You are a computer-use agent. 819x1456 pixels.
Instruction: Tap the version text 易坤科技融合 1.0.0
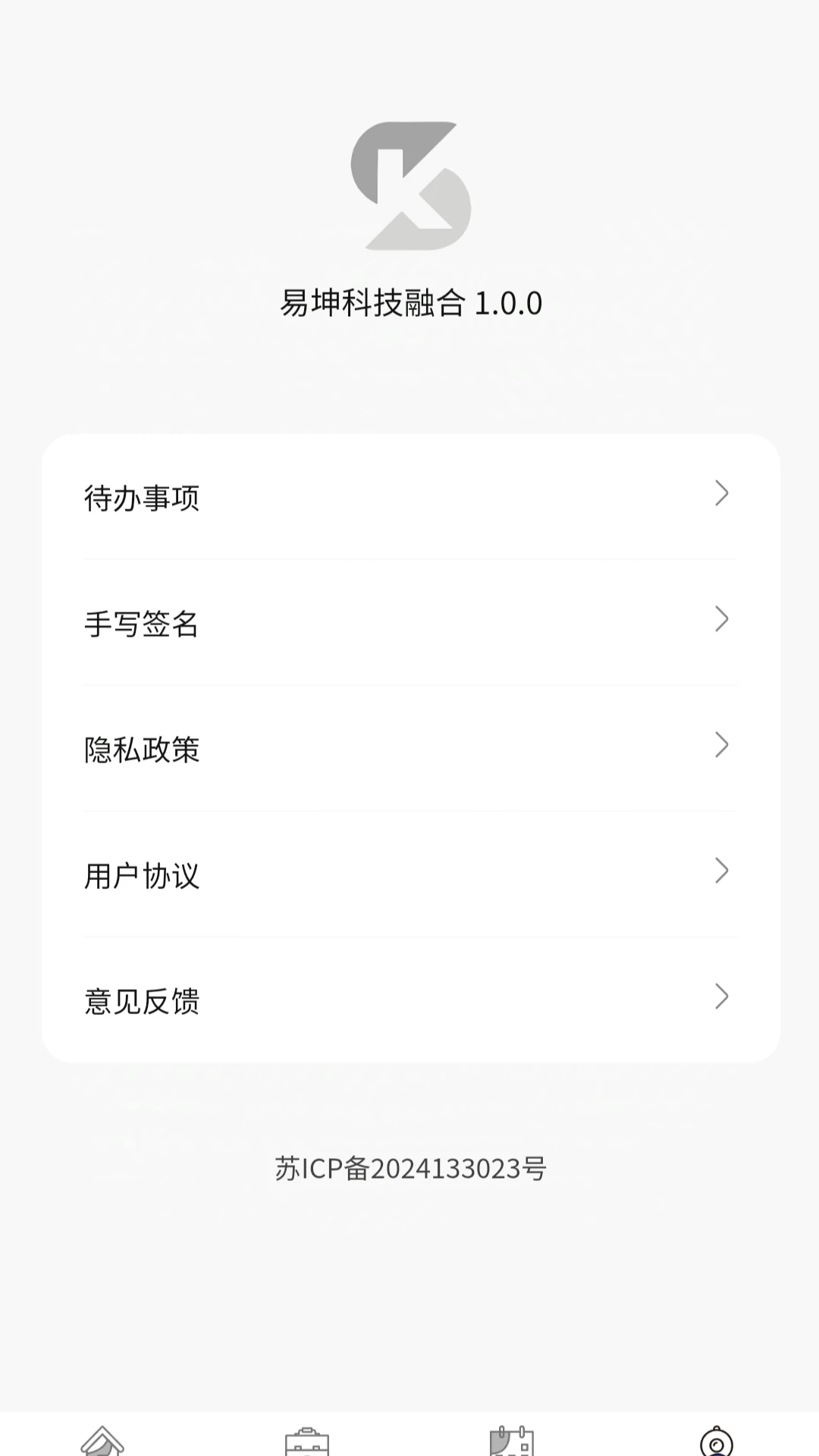[x=409, y=302]
